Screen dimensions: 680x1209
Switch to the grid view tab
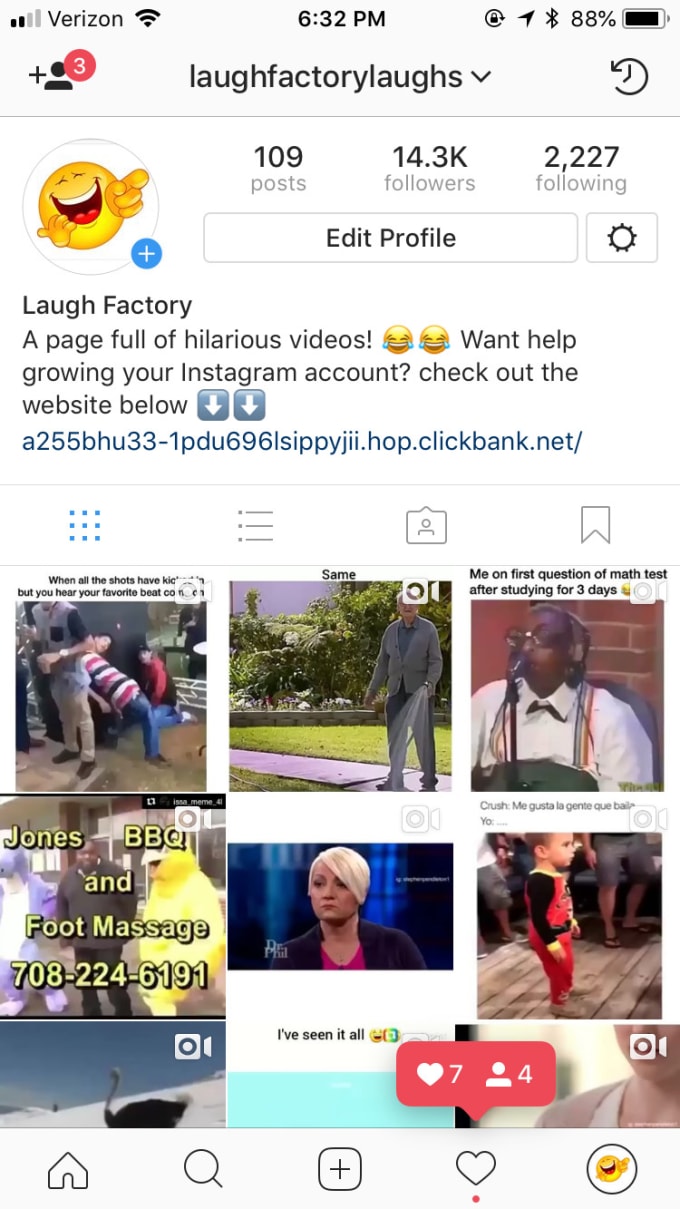(x=85, y=525)
